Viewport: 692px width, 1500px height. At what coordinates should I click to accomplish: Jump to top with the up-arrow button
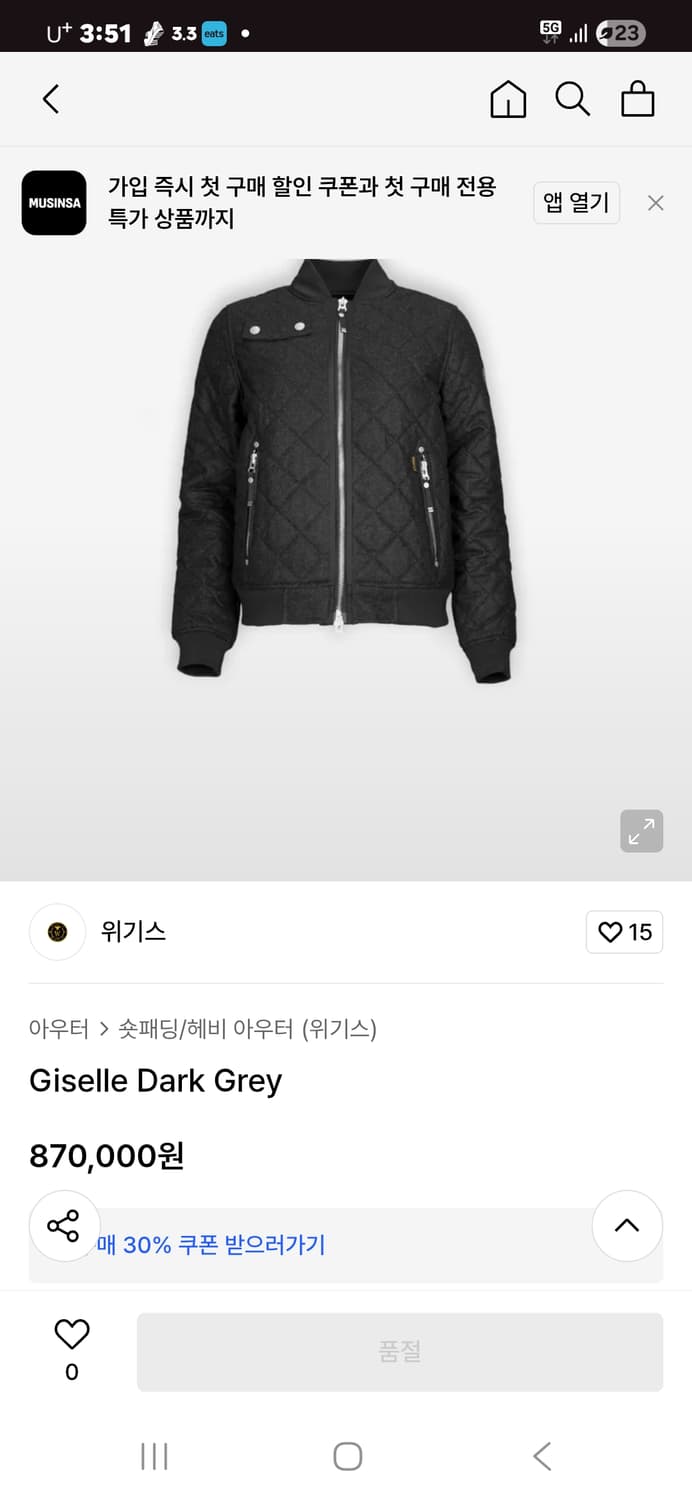[627, 1225]
